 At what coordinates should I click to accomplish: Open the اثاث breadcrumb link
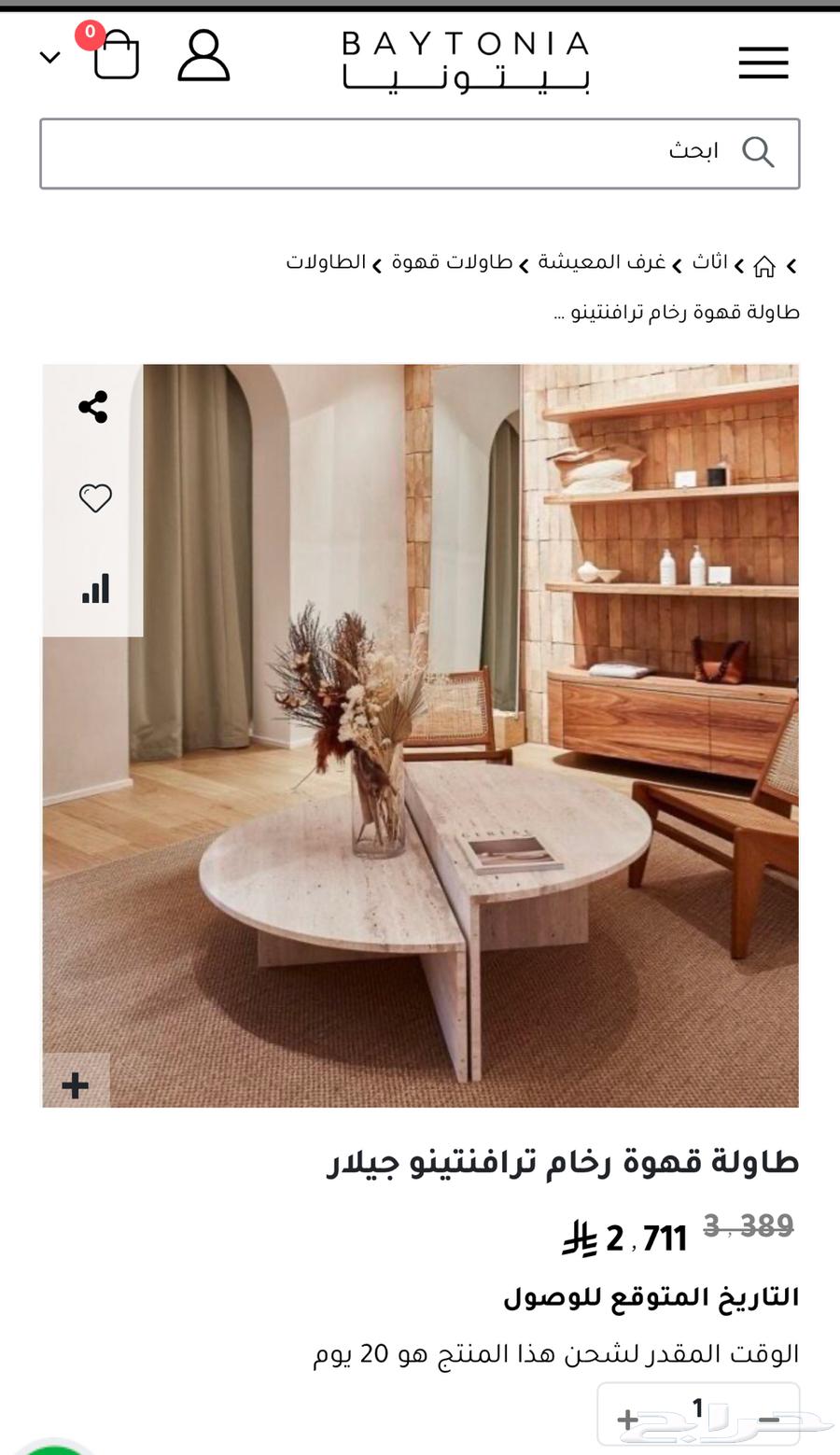[709, 263]
